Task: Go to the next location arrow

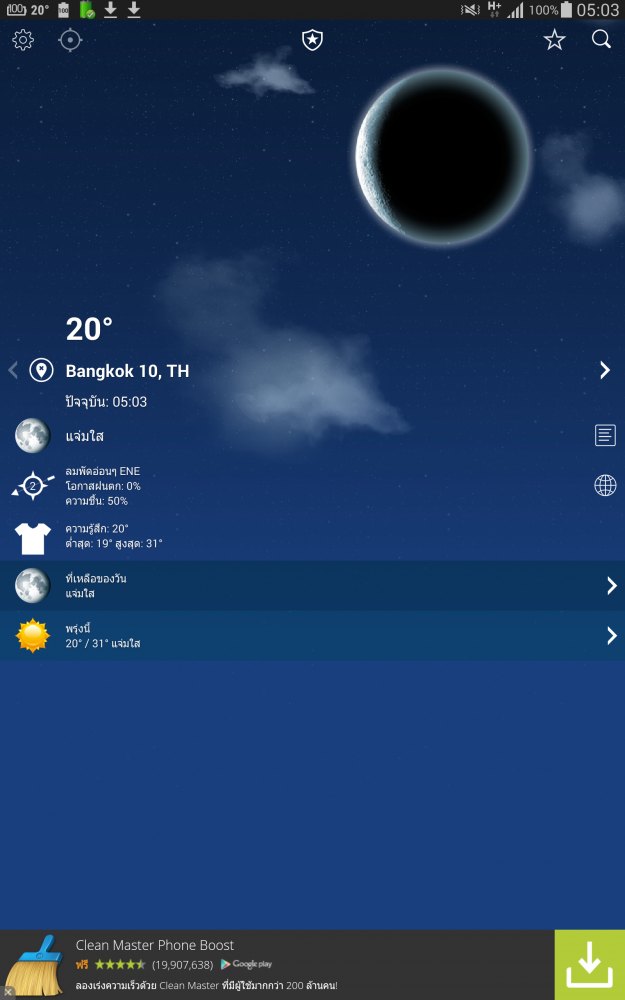Action: [605, 371]
